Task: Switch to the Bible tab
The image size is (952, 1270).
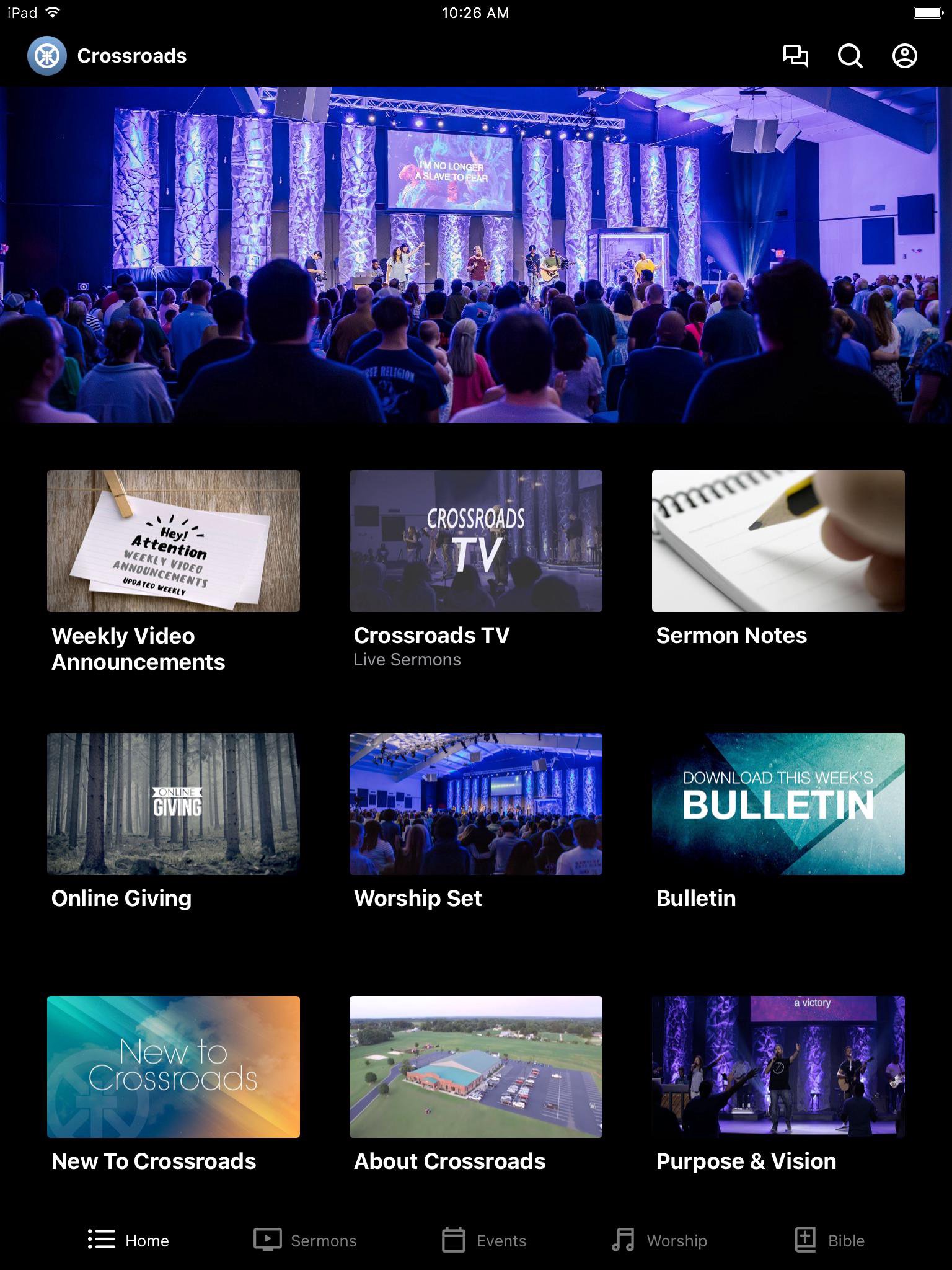Action: click(829, 1240)
